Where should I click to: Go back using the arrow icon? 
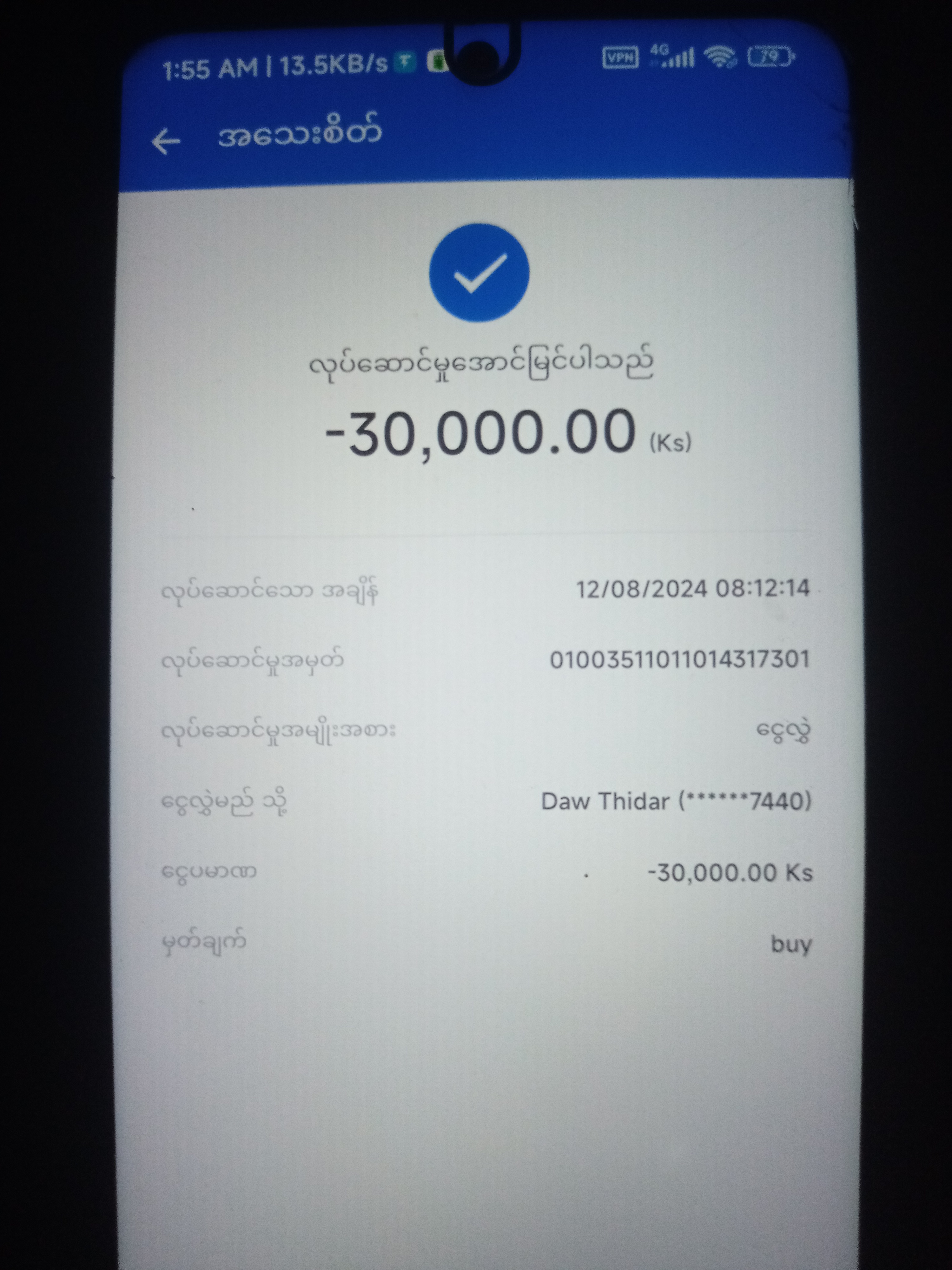(x=166, y=141)
